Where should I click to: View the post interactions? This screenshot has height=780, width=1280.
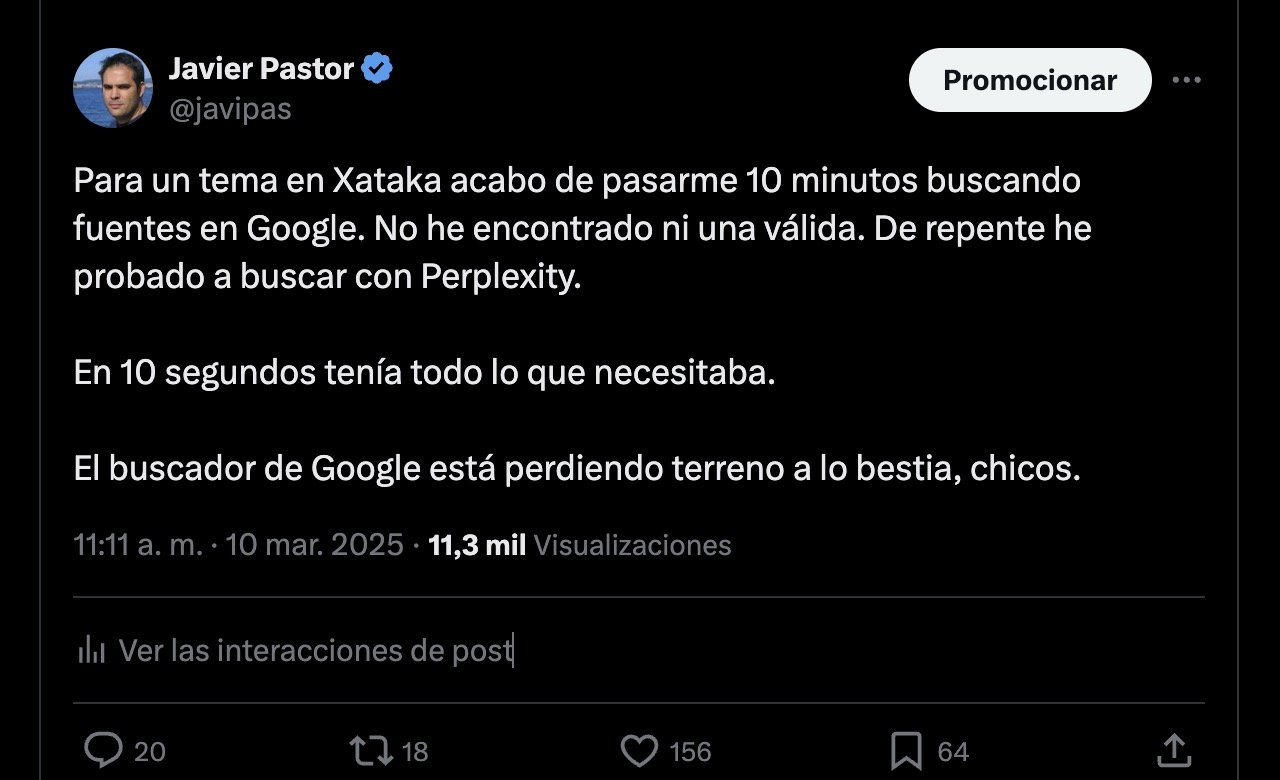point(315,651)
